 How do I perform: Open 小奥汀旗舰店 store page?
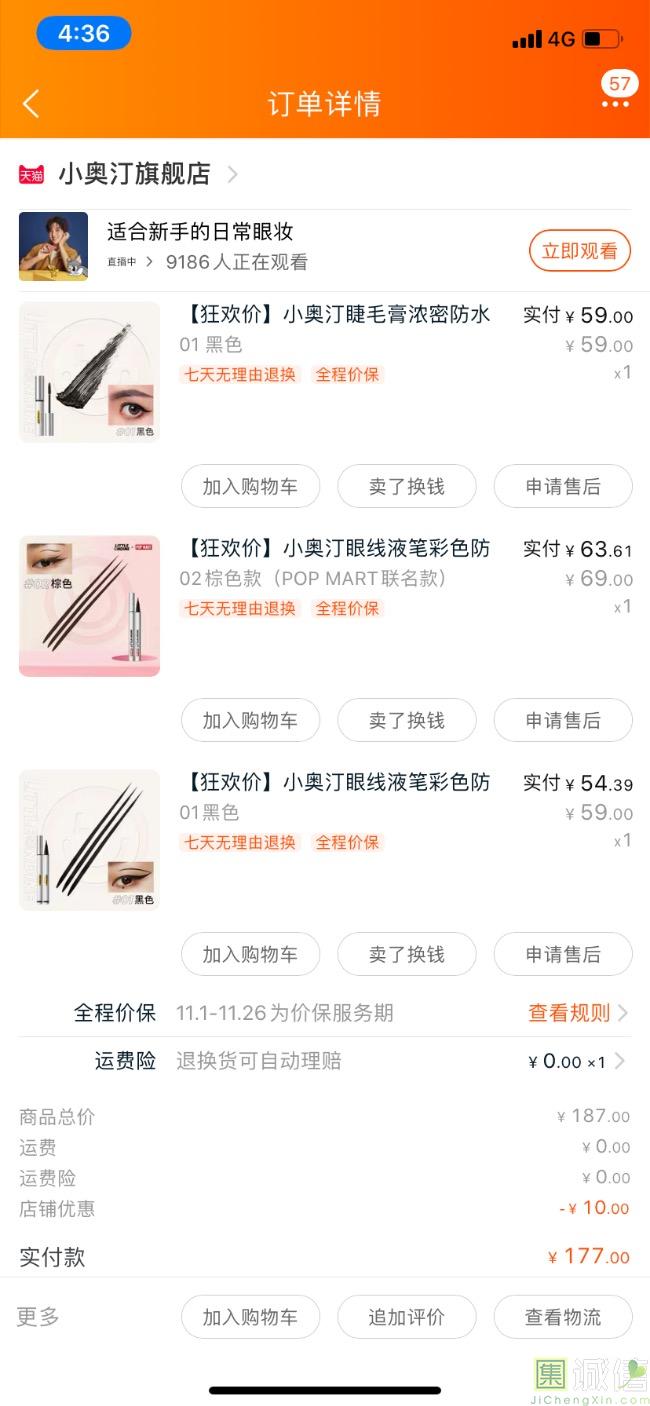click(134, 174)
